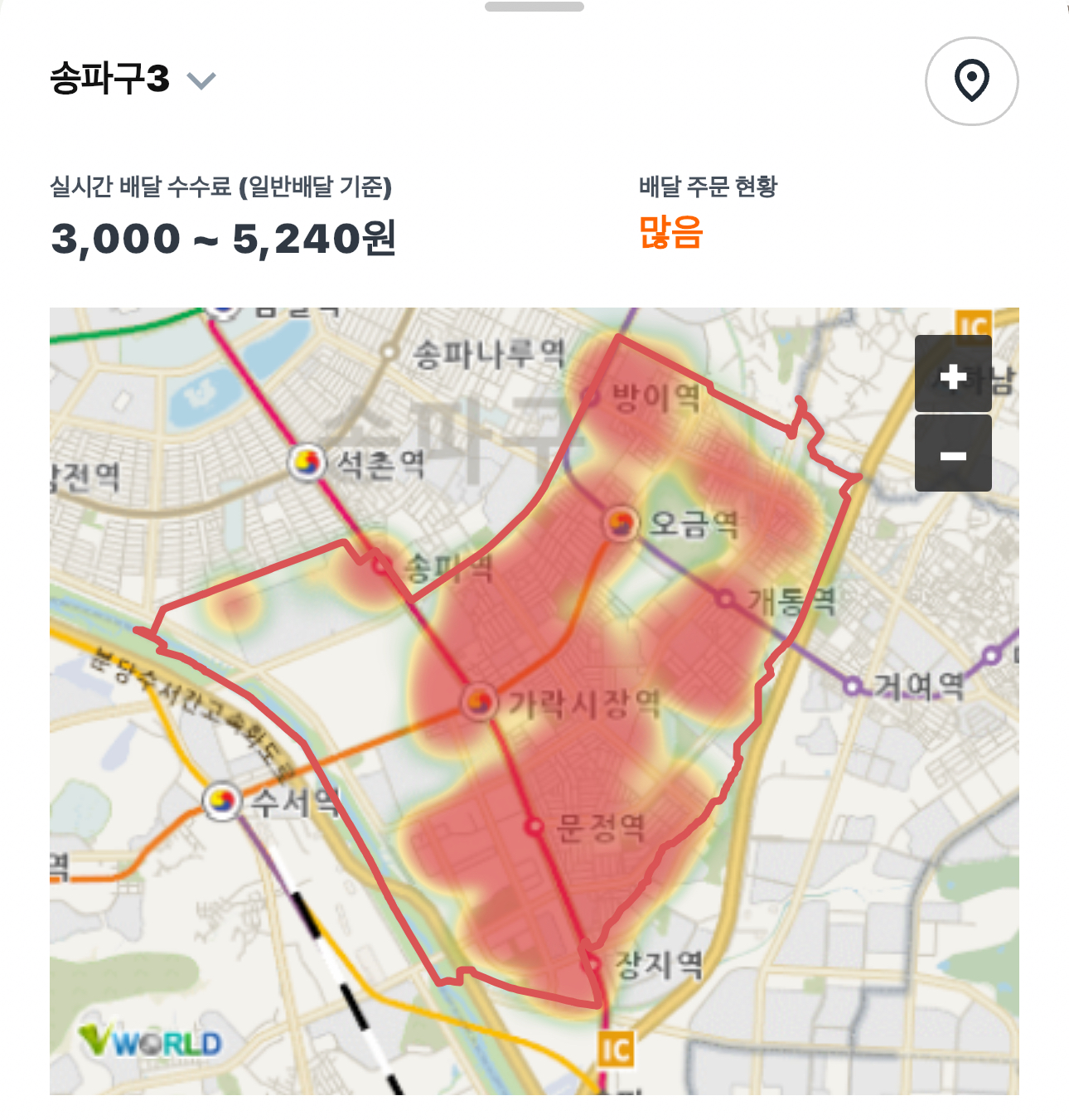Click the 많음 order status label
Screen dimensions: 1069x1120
click(x=668, y=235)
